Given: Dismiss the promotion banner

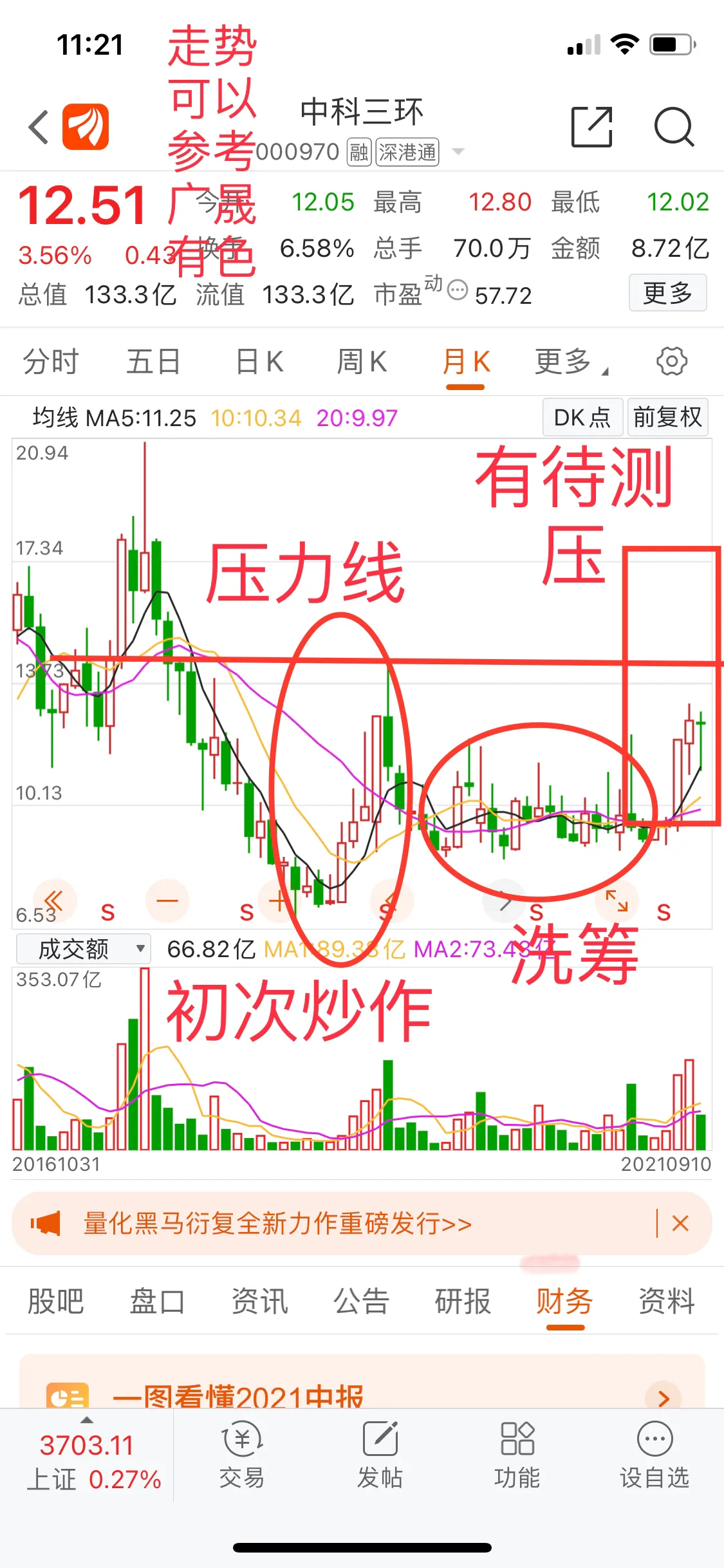Looking at the screenshot, I should (680, 1223).
